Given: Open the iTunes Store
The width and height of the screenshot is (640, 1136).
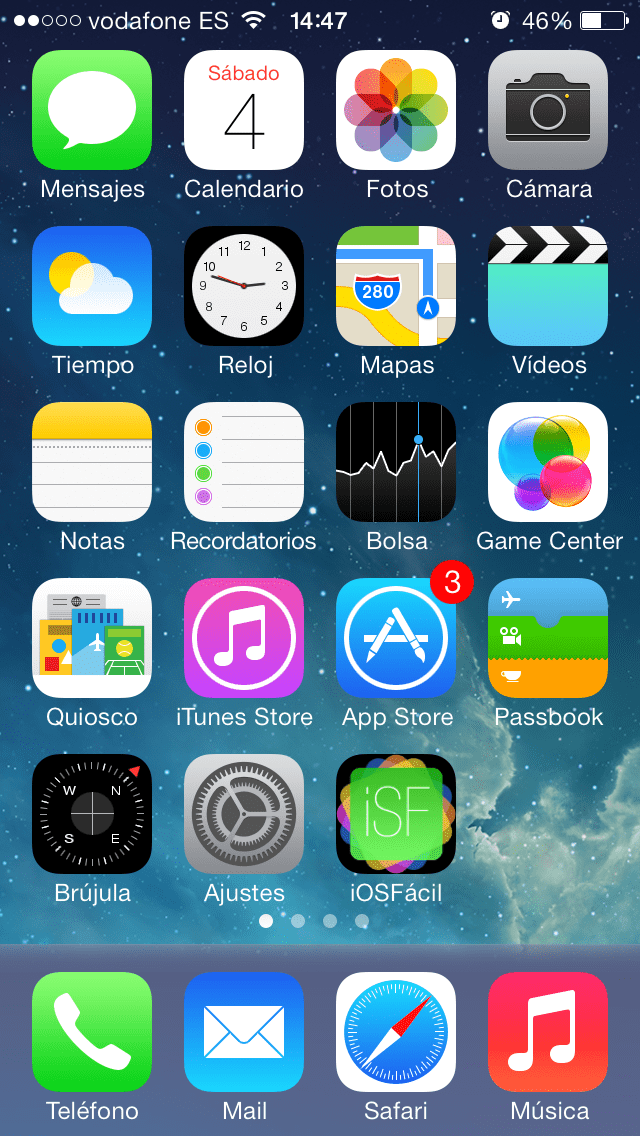Looking at the screenshot, I should tap(244, 638).
